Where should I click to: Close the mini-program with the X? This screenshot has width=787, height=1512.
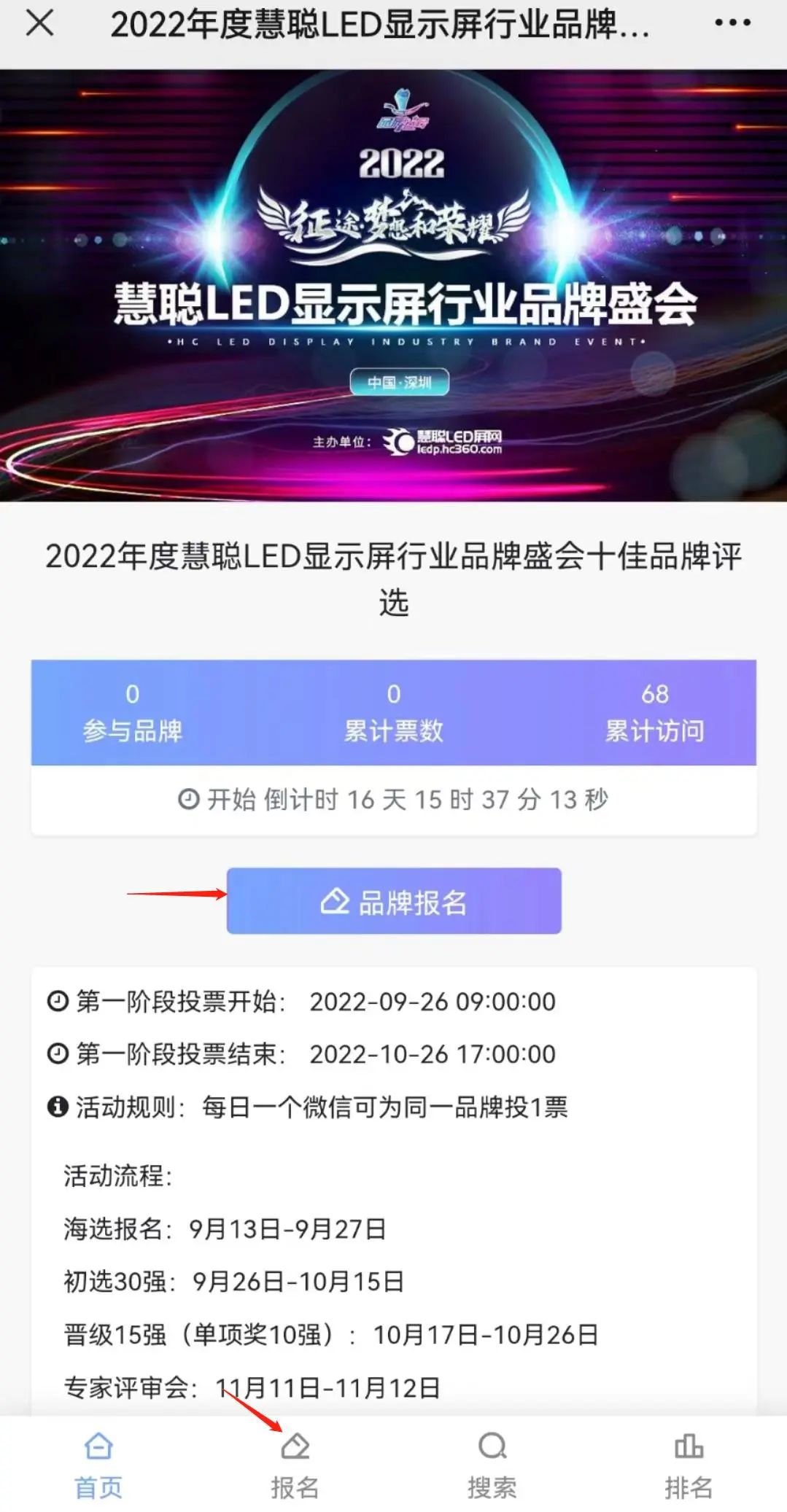[x=39, y=24]
